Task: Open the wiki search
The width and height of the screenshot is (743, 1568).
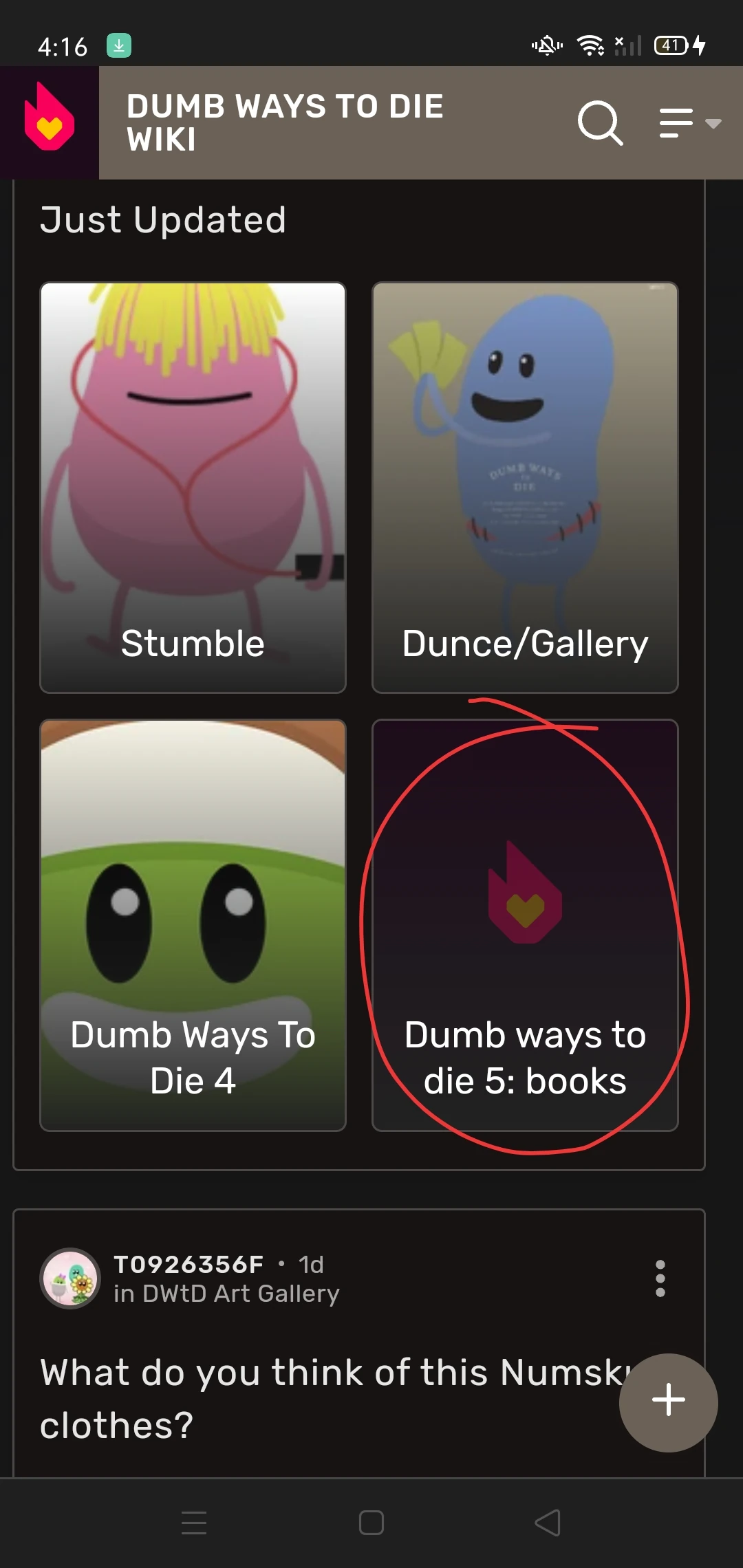Action: [x=600, y=123]
